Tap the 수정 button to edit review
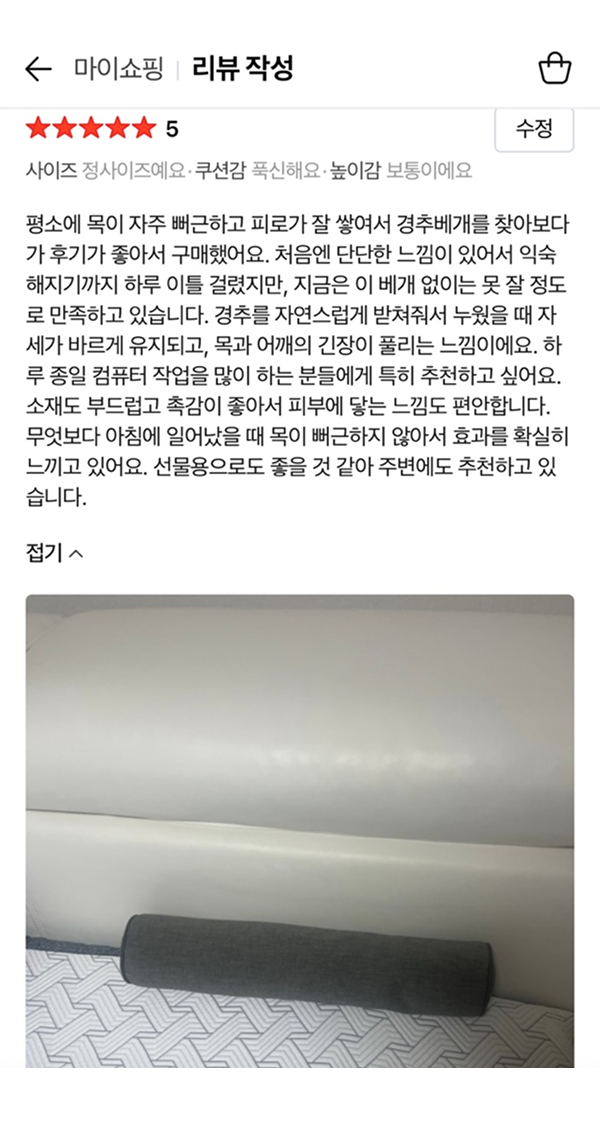Screen dimensions: 600x1136 534,129
